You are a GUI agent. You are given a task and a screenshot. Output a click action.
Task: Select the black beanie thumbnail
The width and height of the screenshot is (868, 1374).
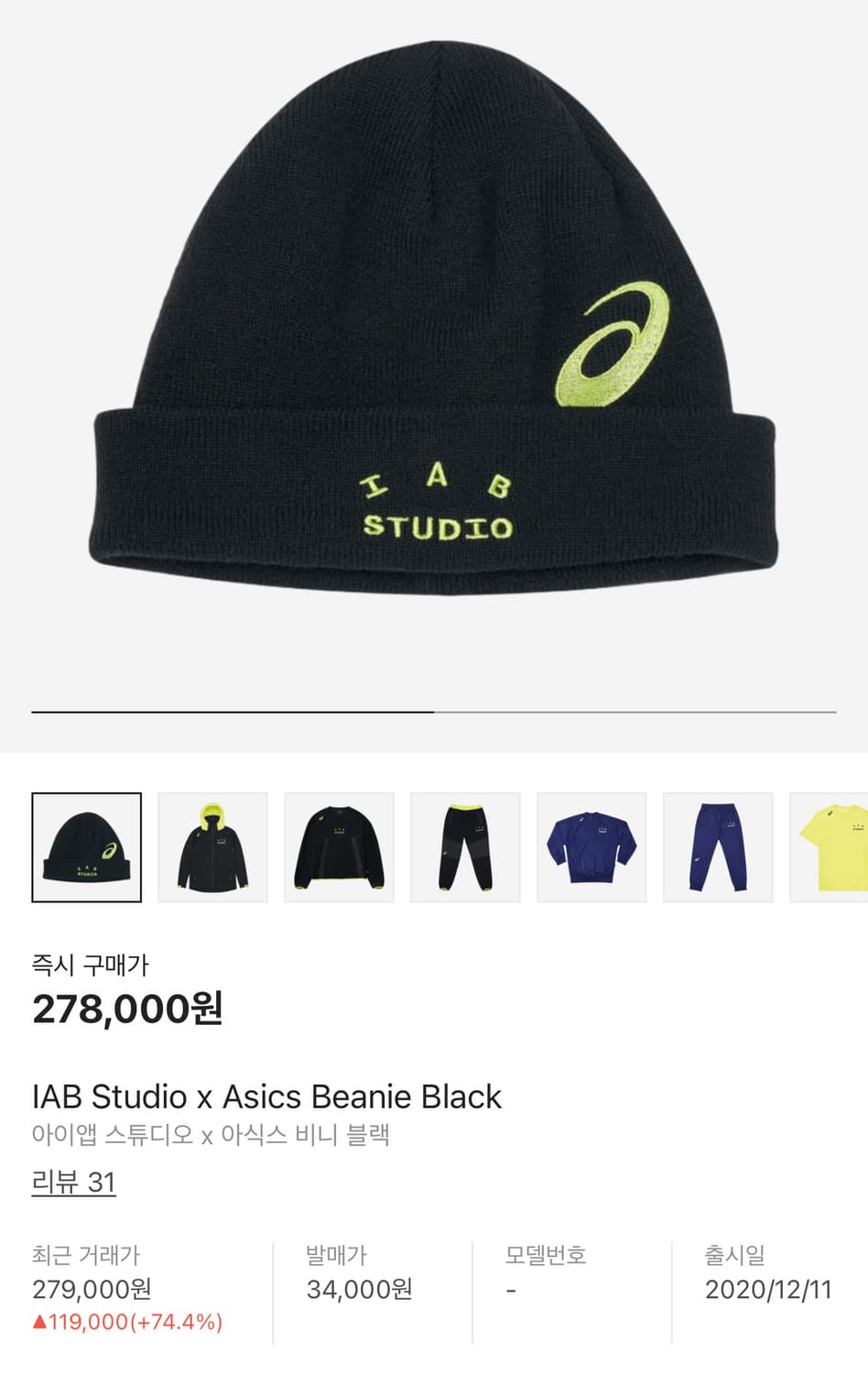point(85,845)
